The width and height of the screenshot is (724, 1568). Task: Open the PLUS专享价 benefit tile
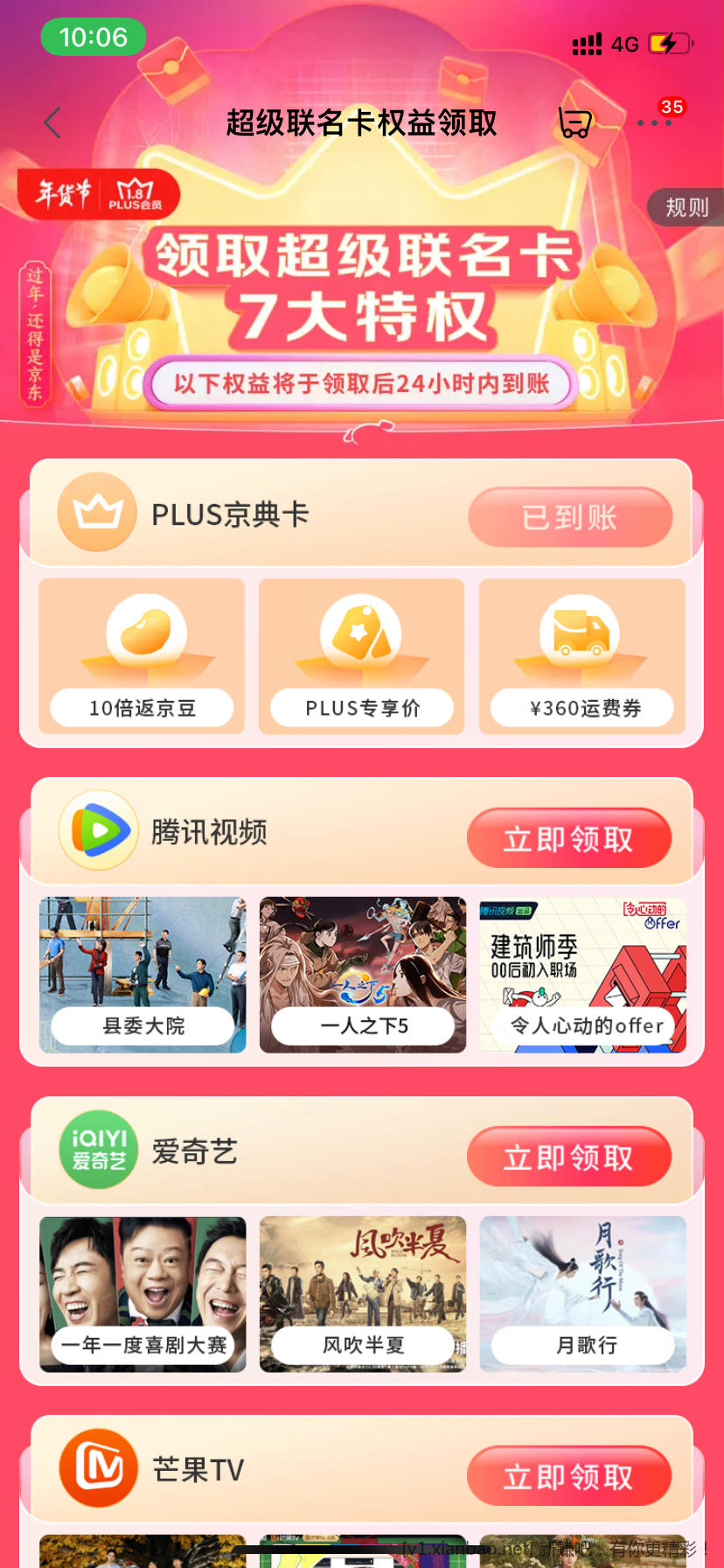[x=362, y=656]
